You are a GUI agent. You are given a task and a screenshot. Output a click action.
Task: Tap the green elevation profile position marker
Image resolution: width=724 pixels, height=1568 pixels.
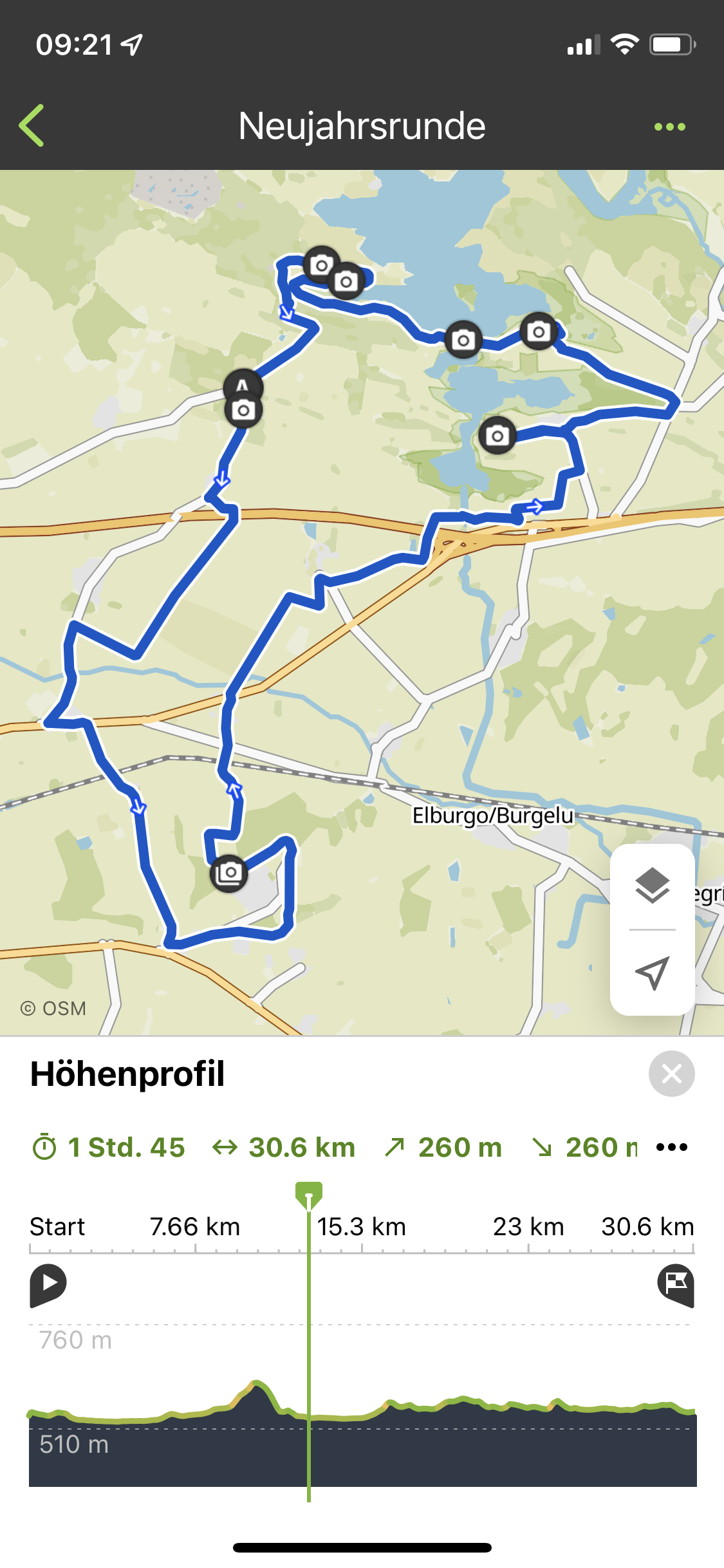[309, 1196]
